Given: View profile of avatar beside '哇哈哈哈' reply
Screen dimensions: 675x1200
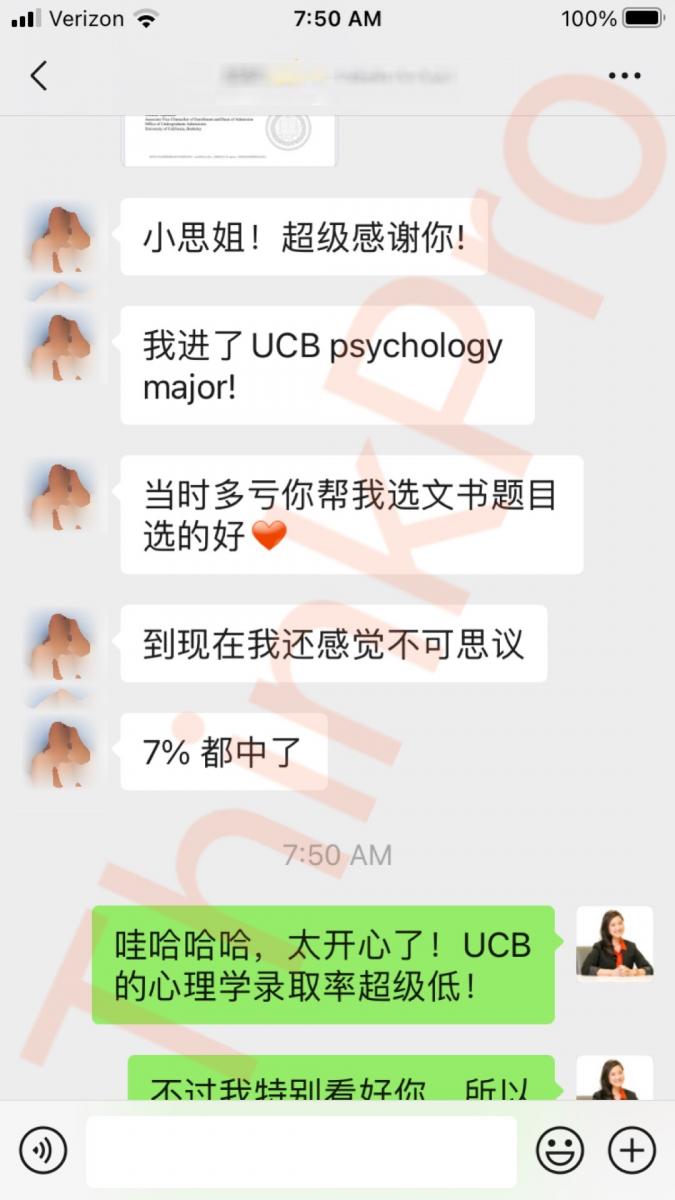Looking at the screenshot, I should click(614, 944).
